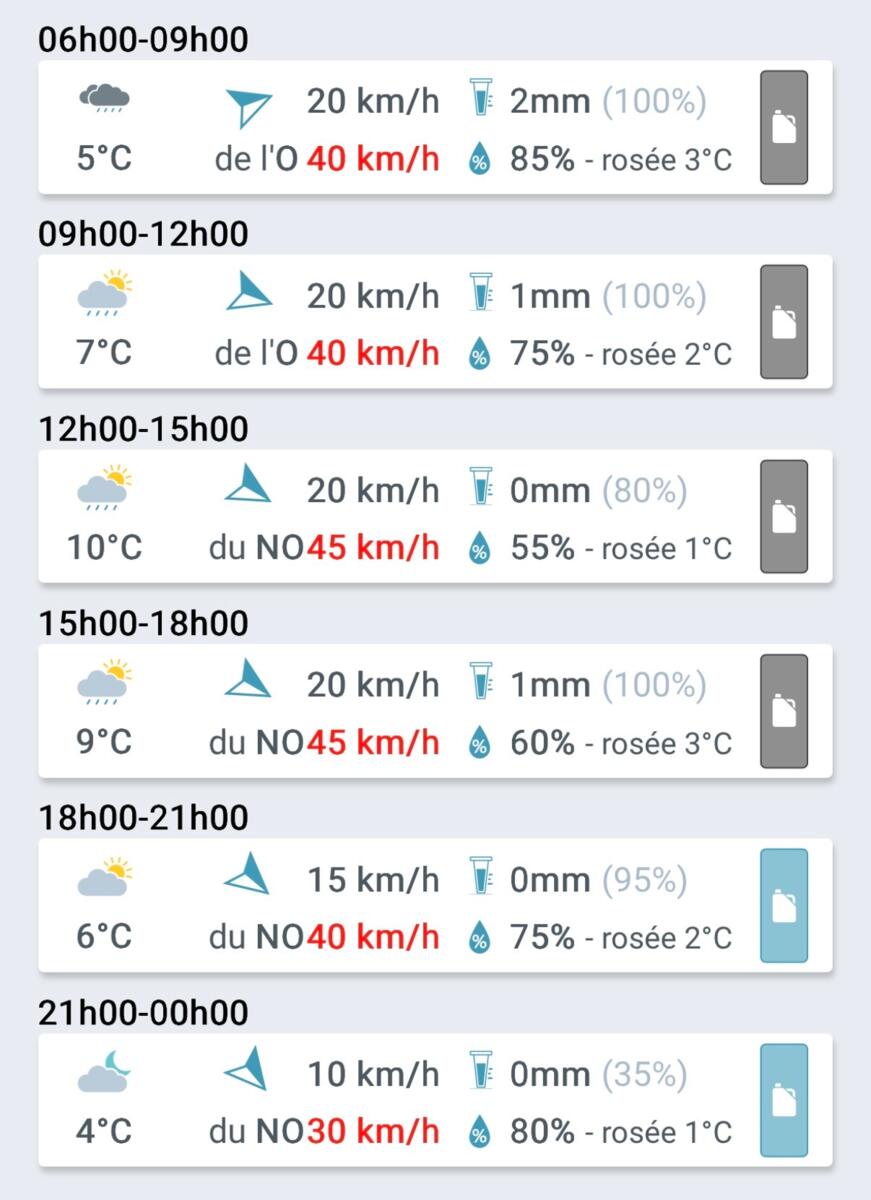The width and height of the screenshot is (871, 1200).
Task: Open the 21h00-00h00 forecast card
Action: (x=400, y=1100)
